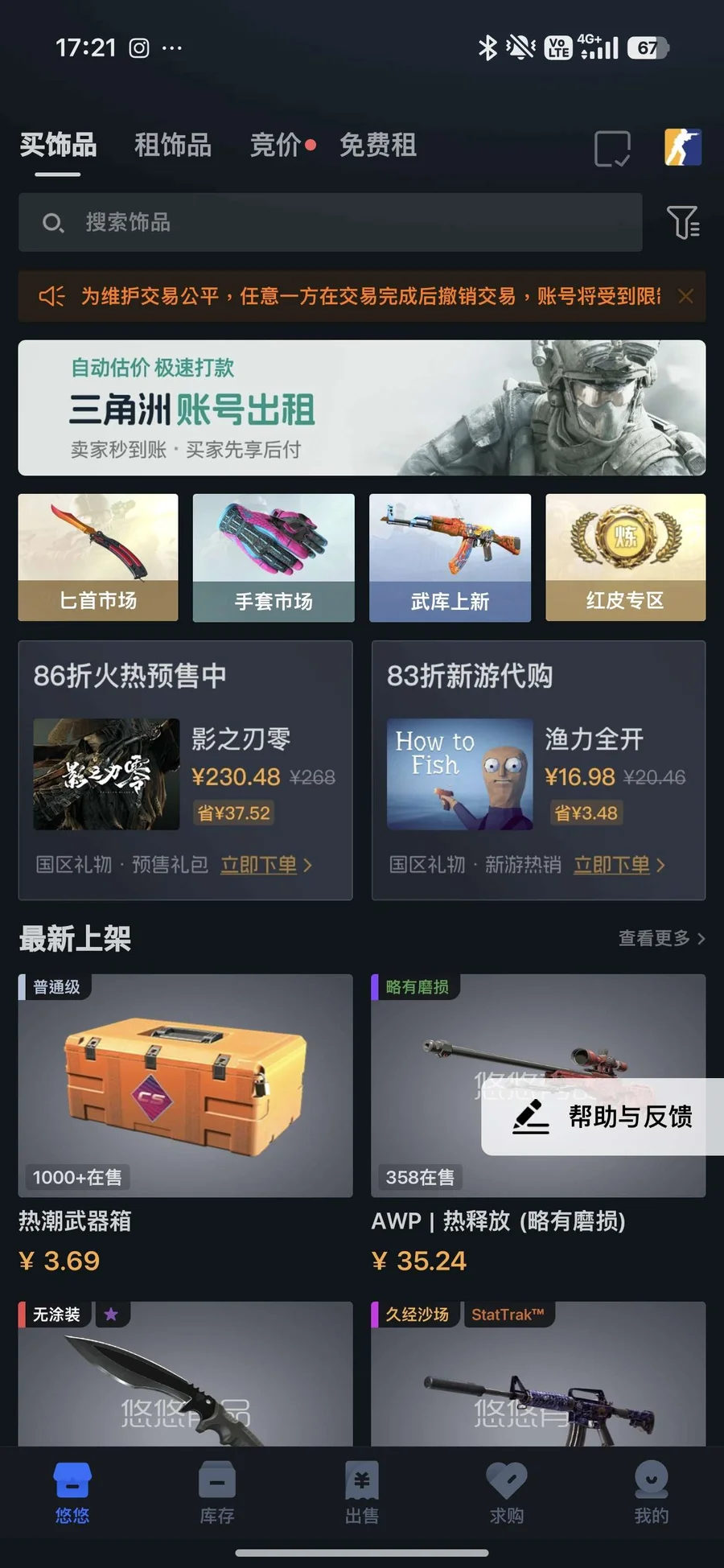Switch to the 求购 bottom tab
The width and height of the screenshot is (724, 1568).
click(x=507, y=1493)
